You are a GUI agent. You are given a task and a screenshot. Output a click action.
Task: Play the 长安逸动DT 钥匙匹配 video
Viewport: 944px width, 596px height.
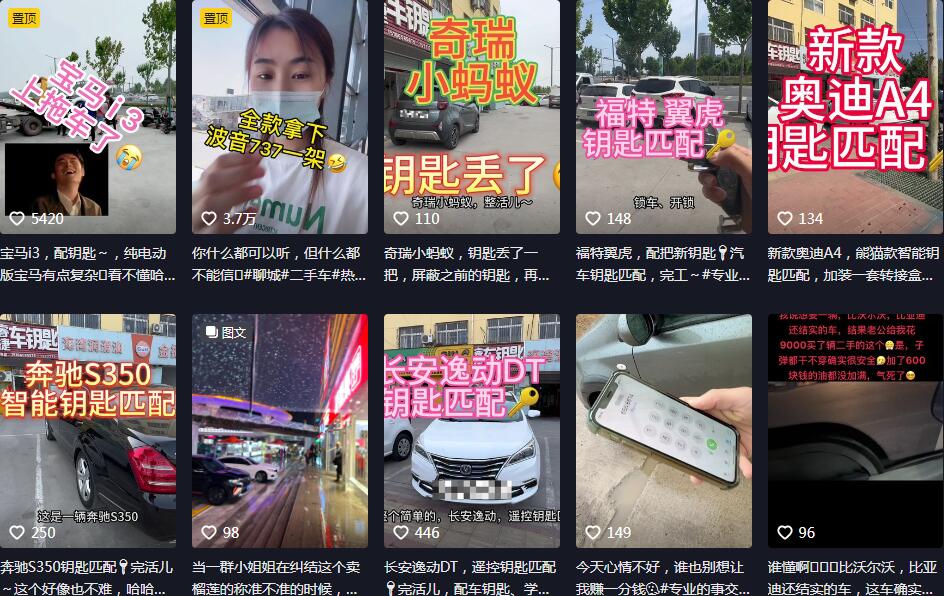pyautogui.click(x=471, y=431)
